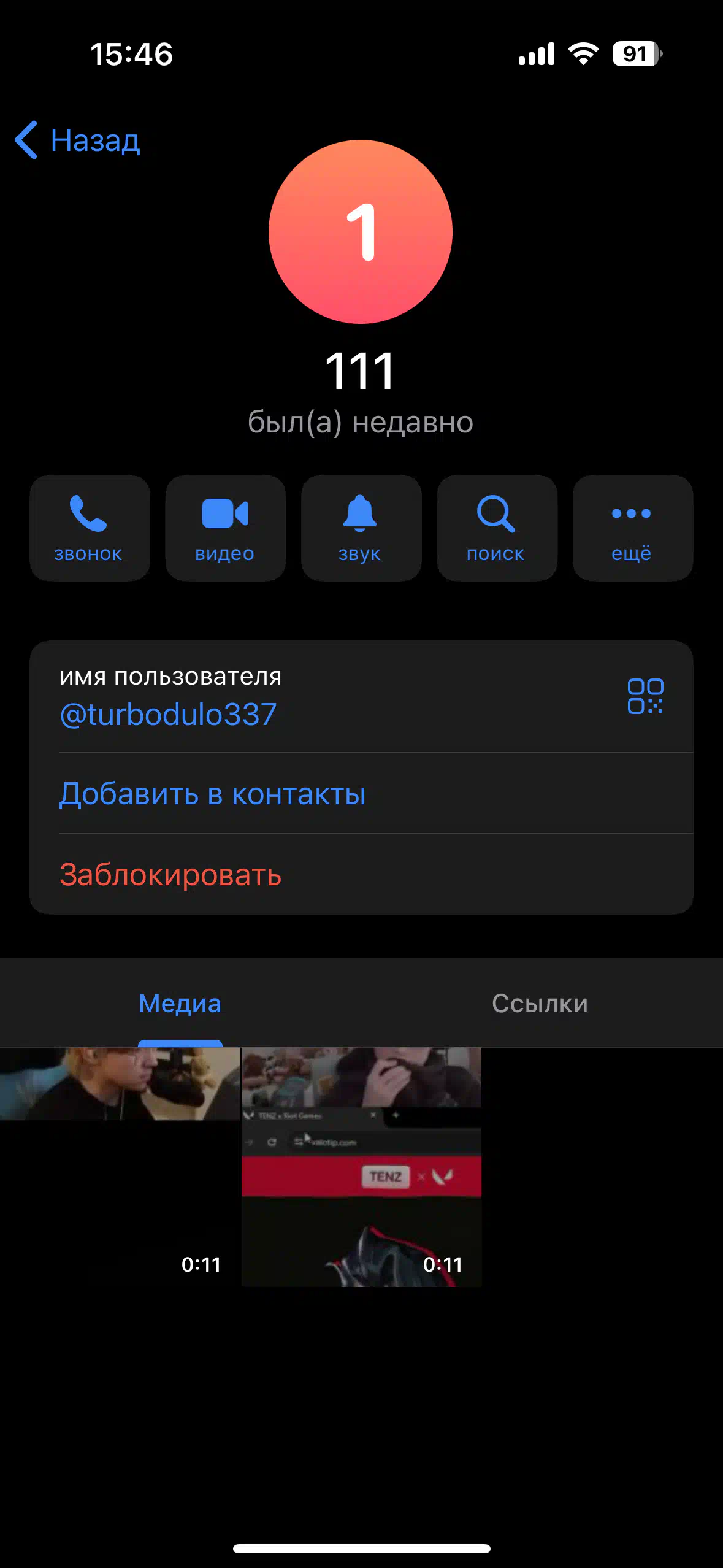This screenshot has height=1568, width=723.
Task: Open the QR code icon for username
Action: [x=645, y=696]
